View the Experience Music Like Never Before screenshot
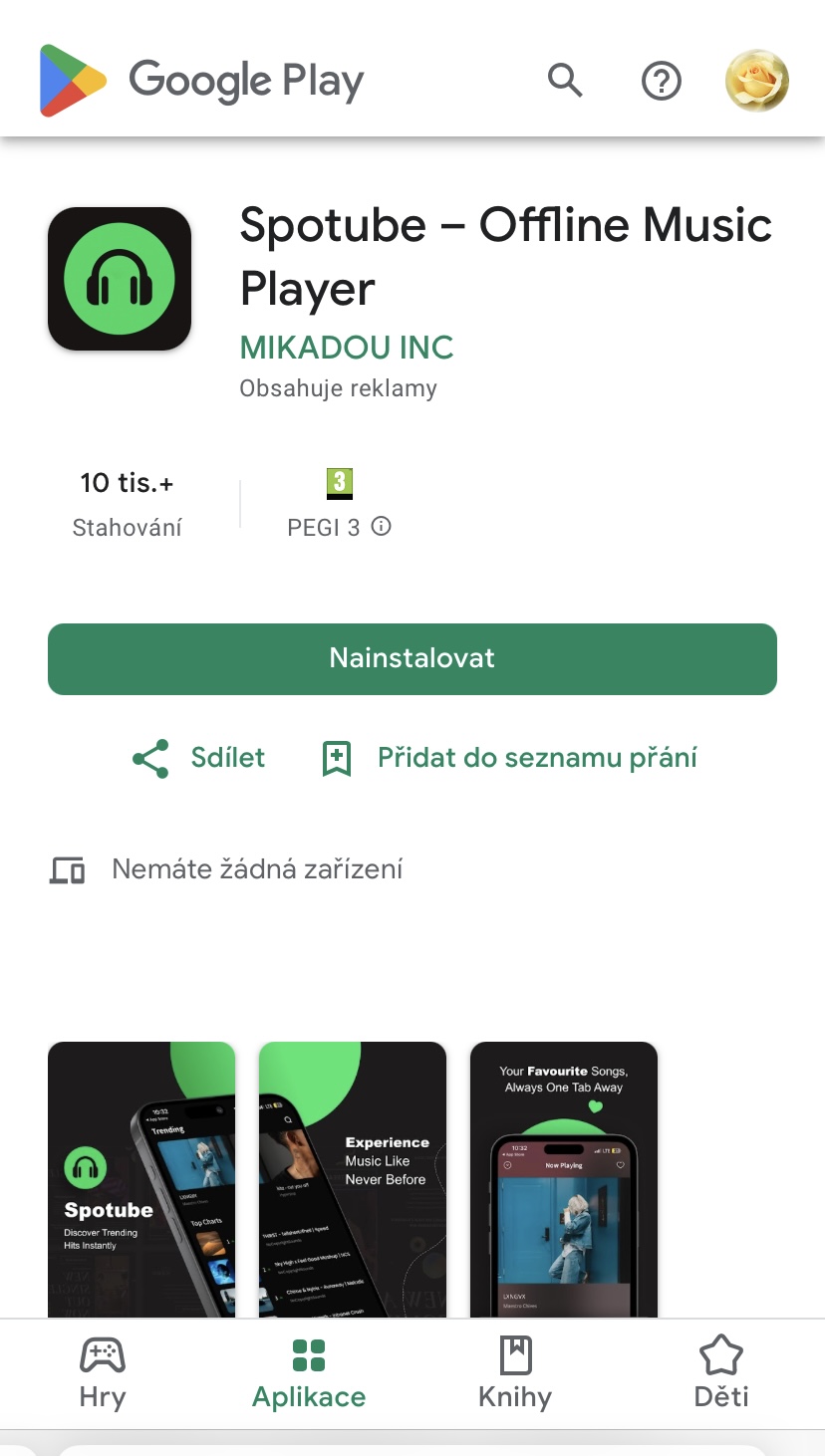 (x=353, y=1178)
